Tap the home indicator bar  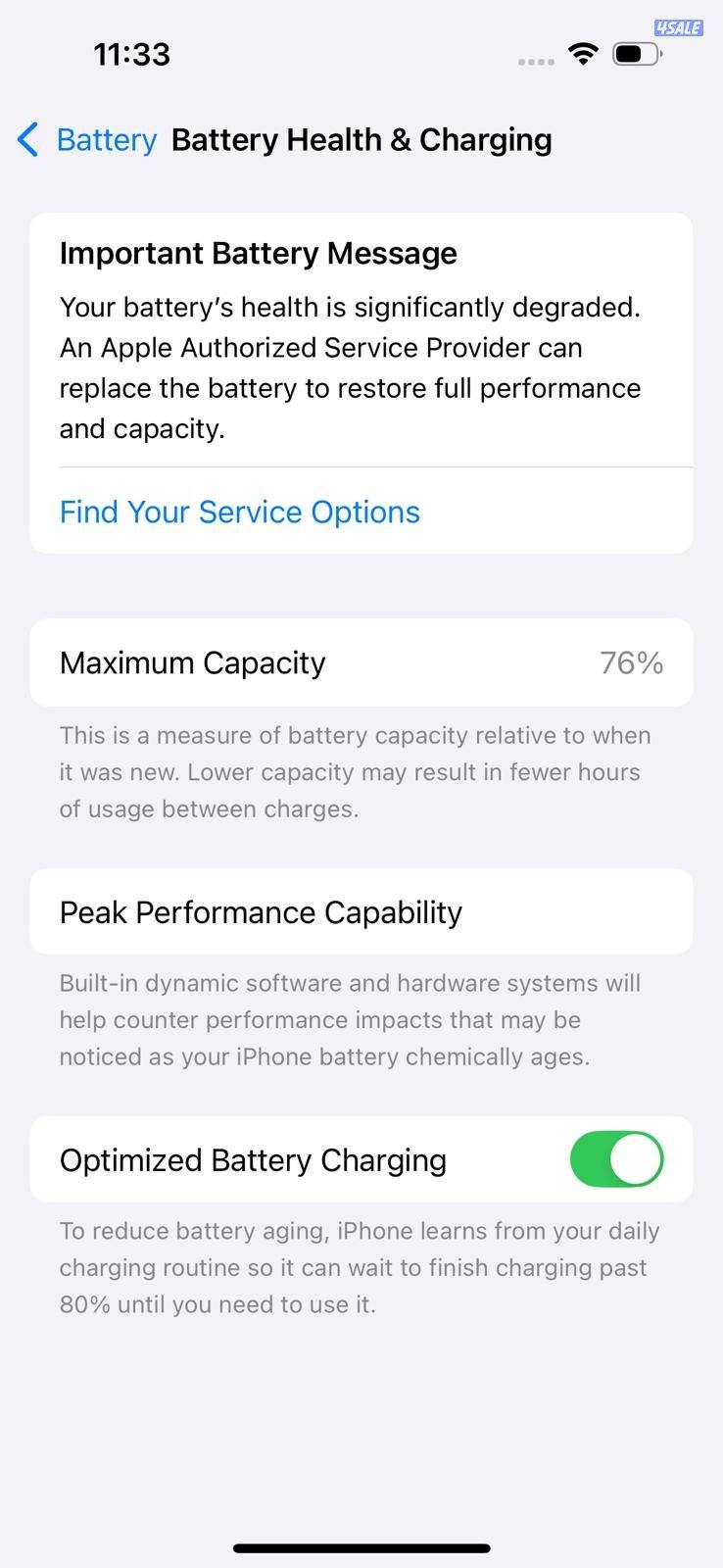tap(361, 1548)
